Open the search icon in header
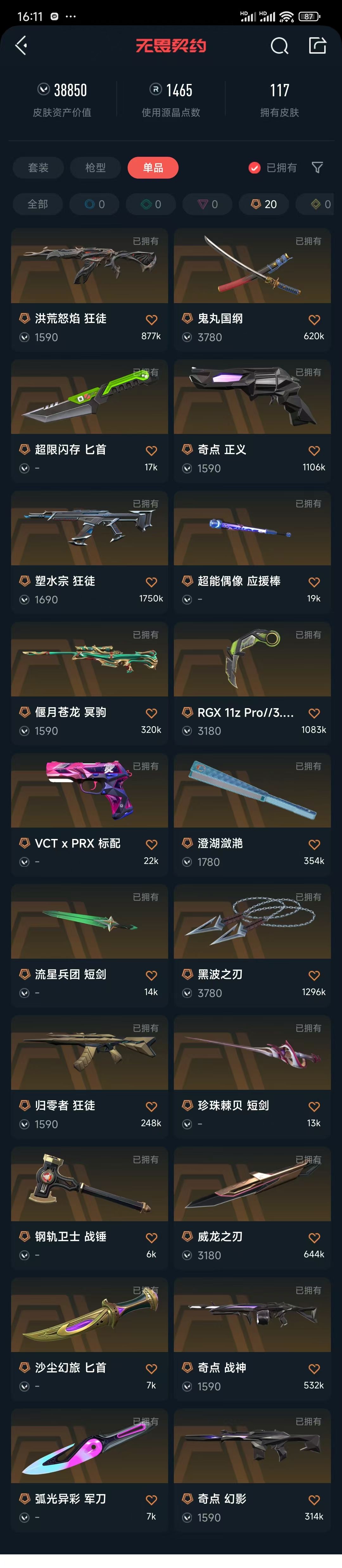Image resolution: width=342 pixels, height=1568 pixels. [x=279, y=46]
